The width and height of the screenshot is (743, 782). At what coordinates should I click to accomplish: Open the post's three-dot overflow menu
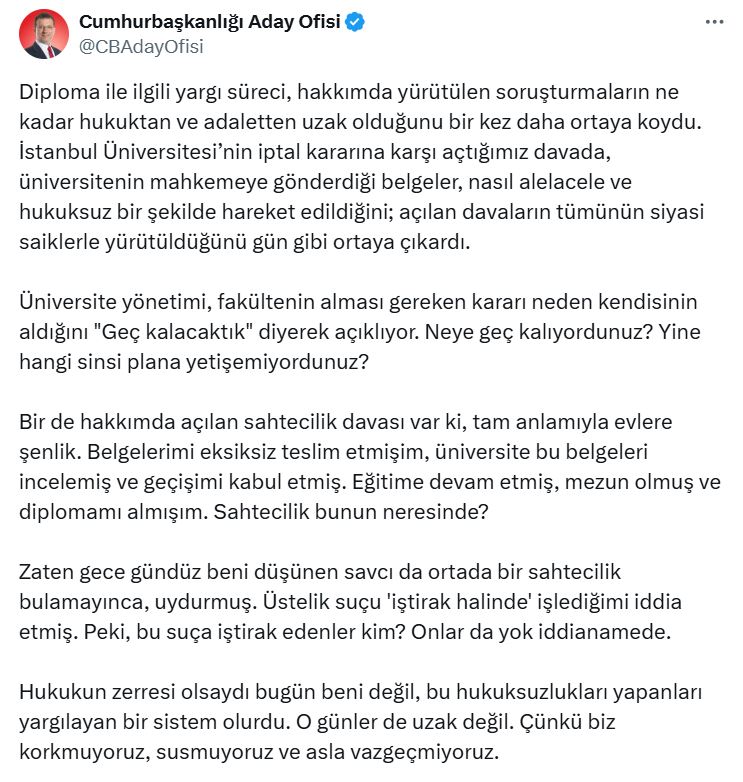714,22
